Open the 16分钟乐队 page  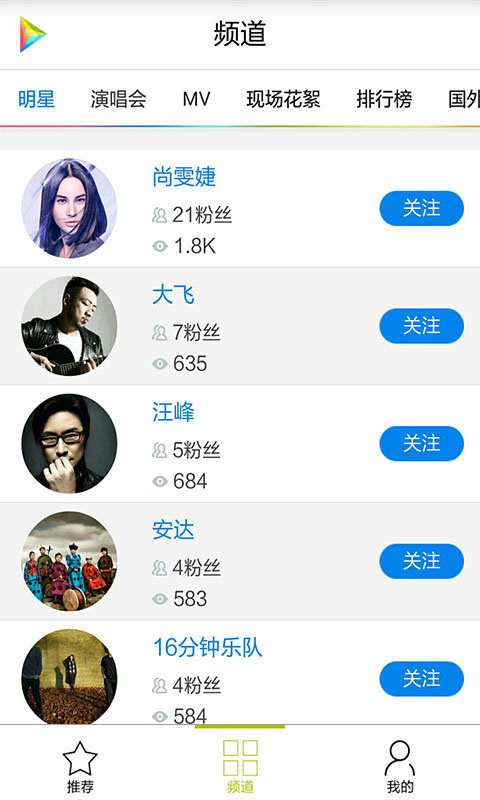(x=240, y=672)
